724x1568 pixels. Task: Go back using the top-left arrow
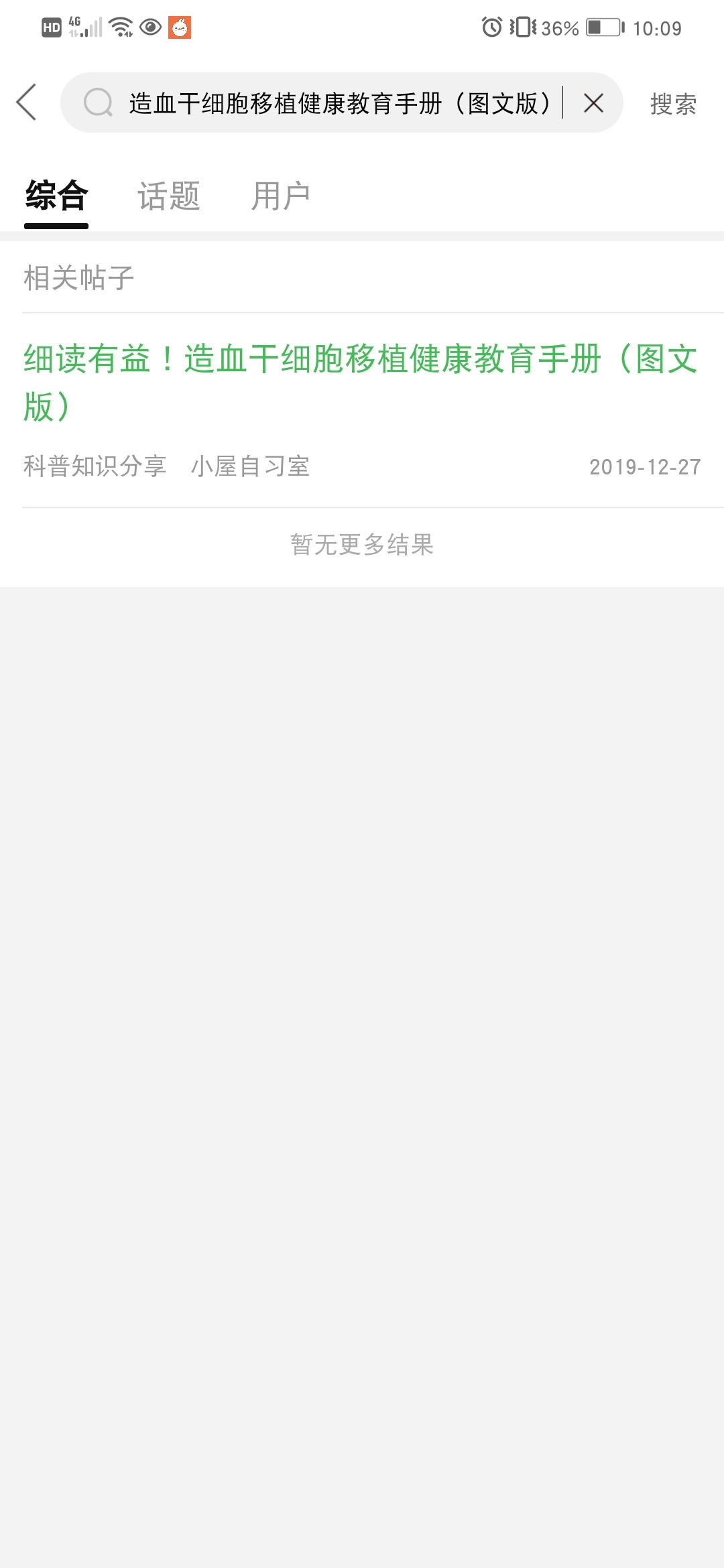[x=27, y=103]
